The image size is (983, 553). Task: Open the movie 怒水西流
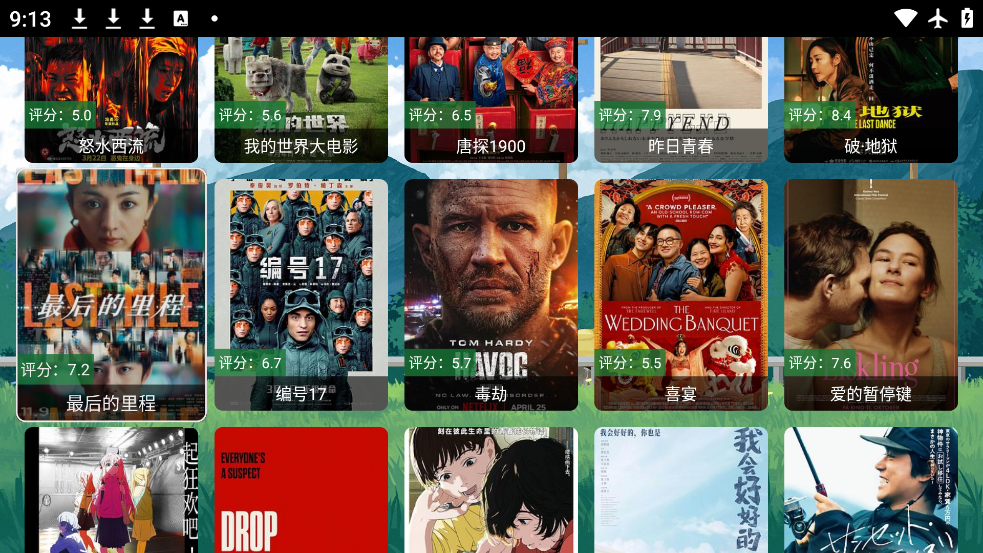tap(111, 100)
